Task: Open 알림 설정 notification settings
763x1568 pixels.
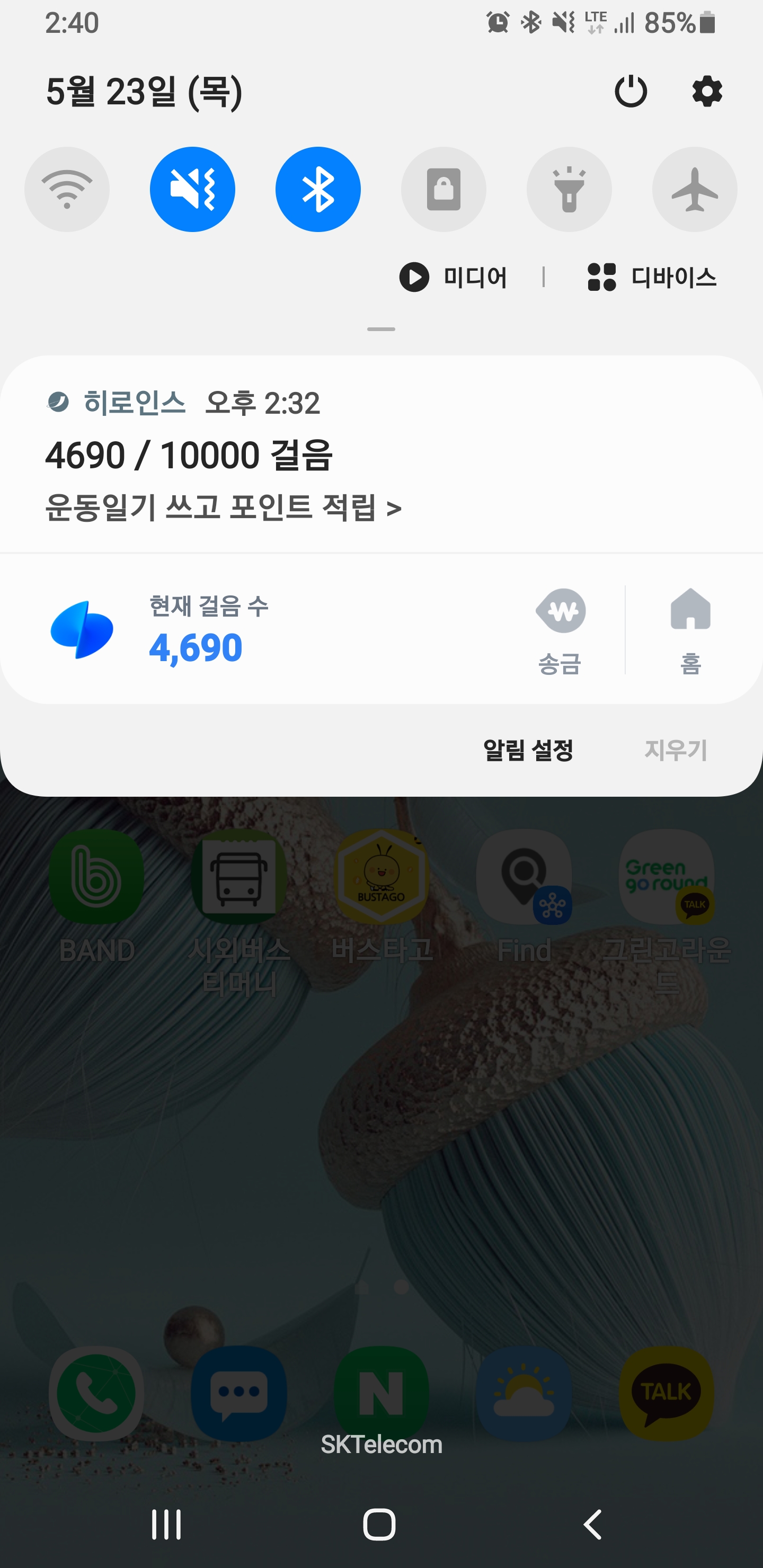Action: 528,750
